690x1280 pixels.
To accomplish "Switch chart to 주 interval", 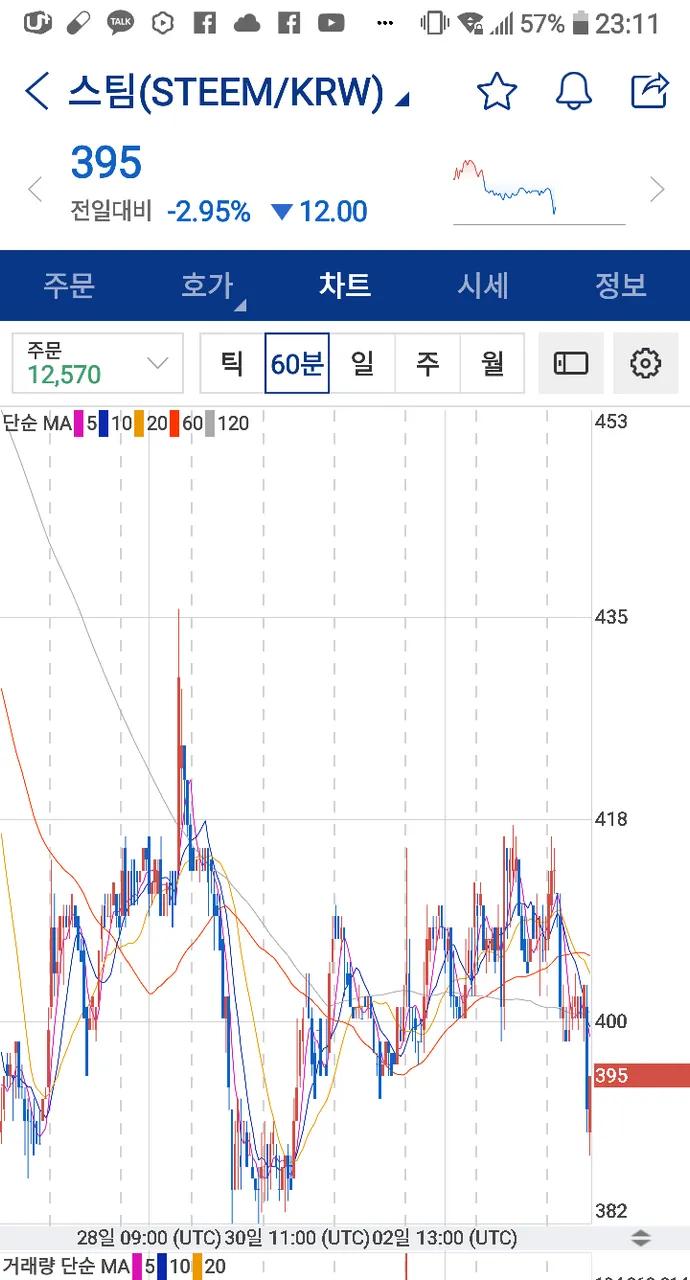I will pyautogui.click(x=427, y=364).
